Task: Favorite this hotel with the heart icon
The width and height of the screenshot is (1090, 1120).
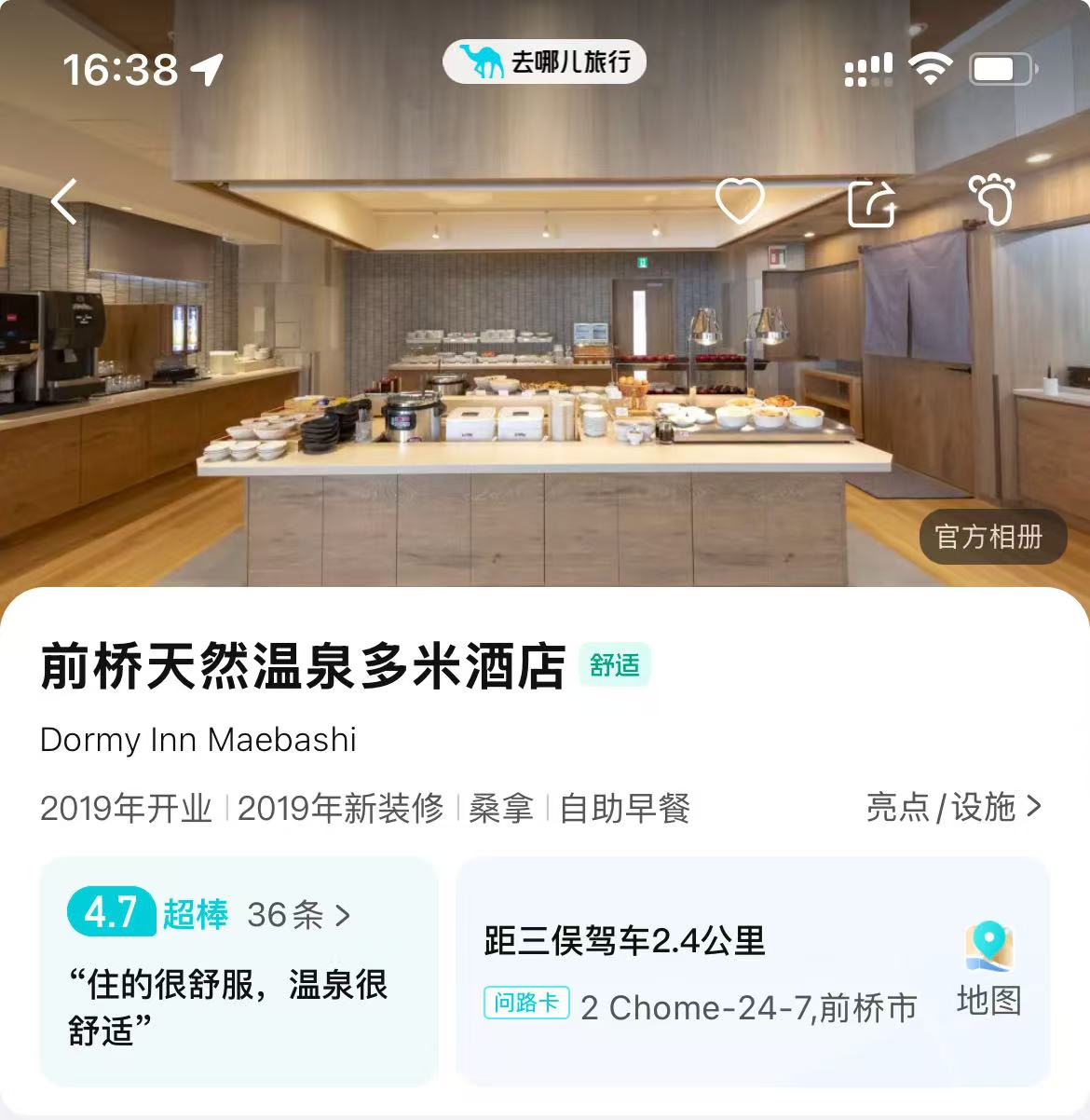Action: [740, 200]
